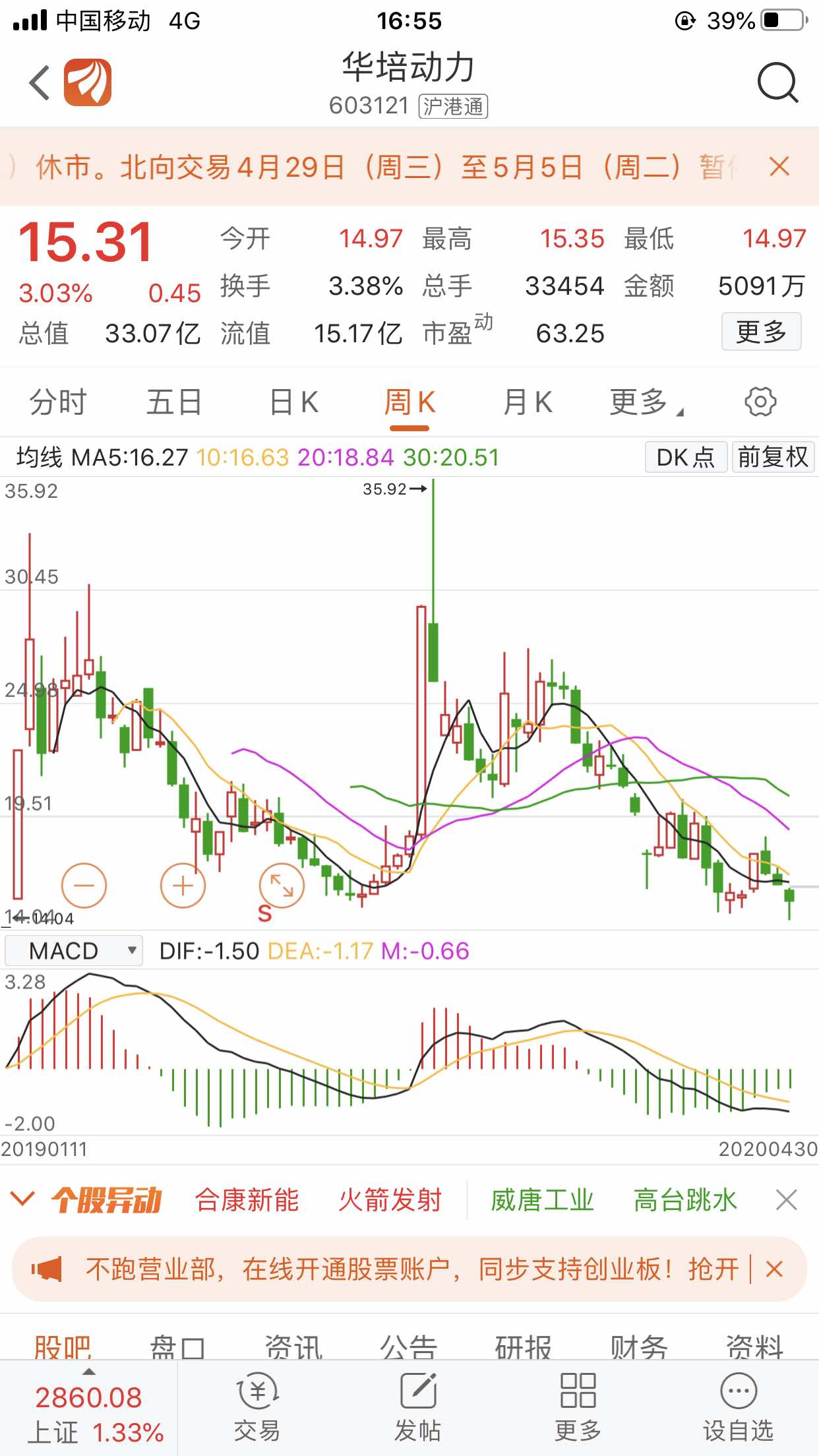Open the MACD indicator dropdown
The height and width of the screenshot is (1456, 819).
point(73,951)
